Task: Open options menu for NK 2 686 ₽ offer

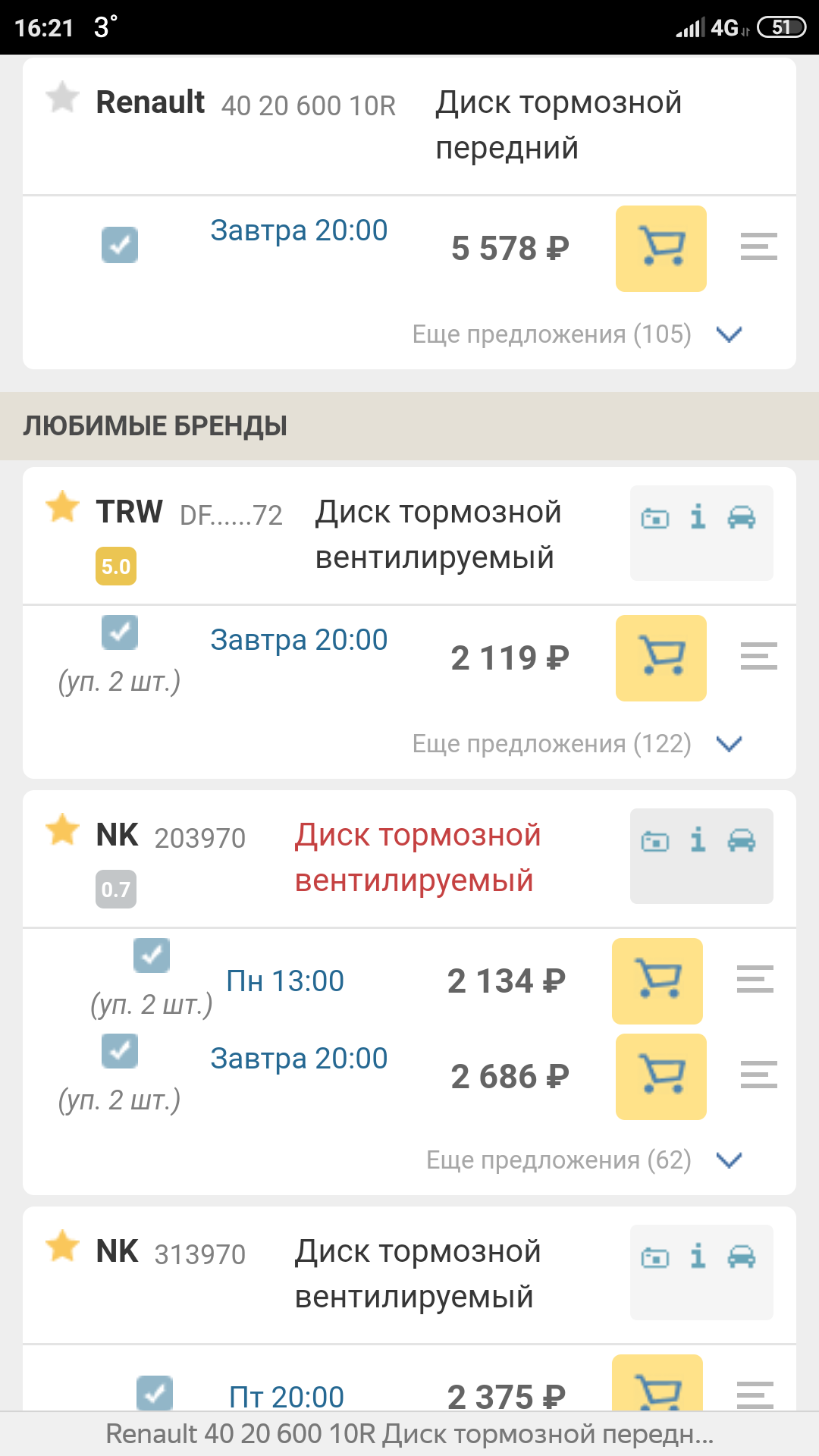Action: (758, 1075)
